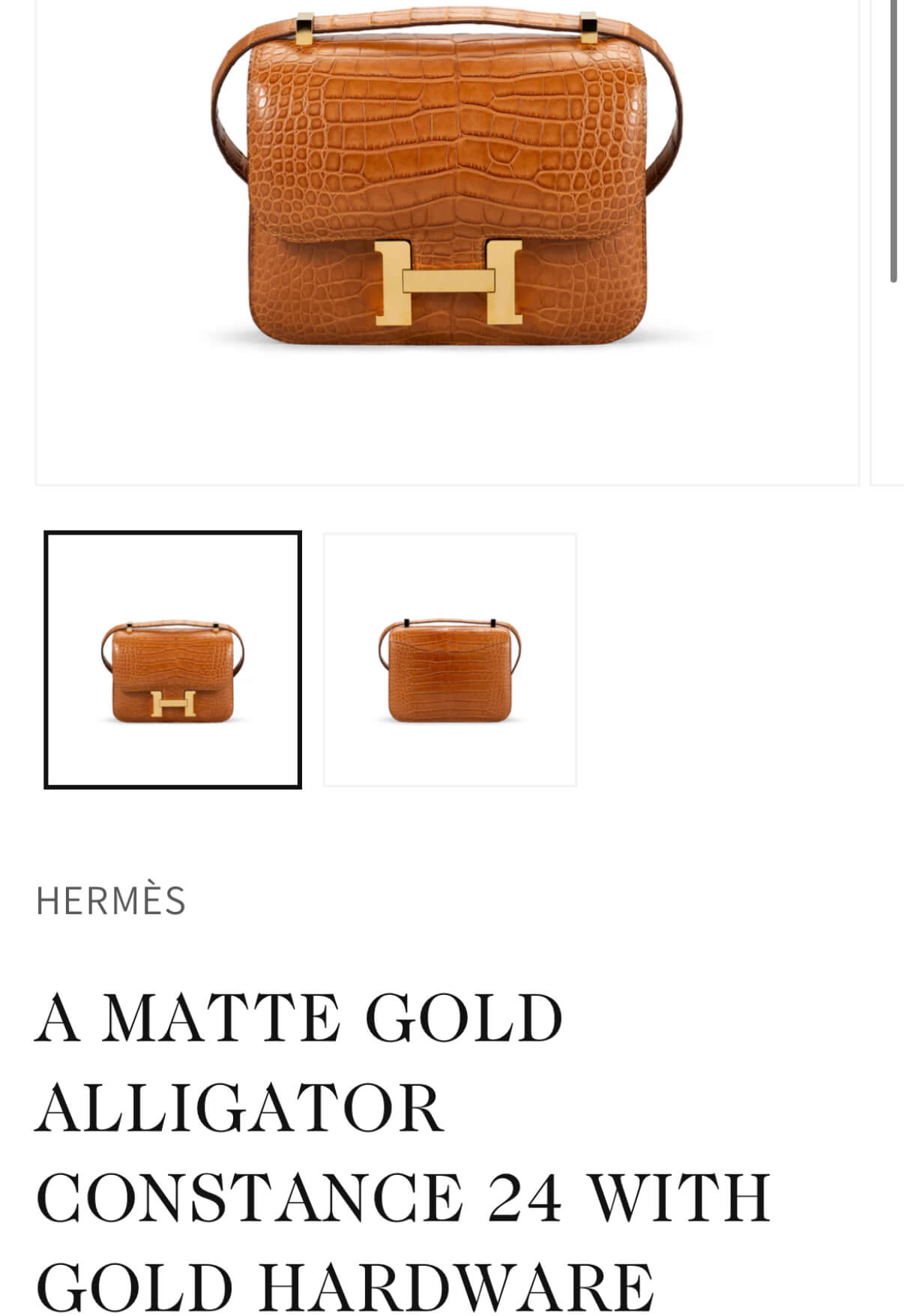Select the front view thumbnail
The image size is (904, 1316).
172,660
